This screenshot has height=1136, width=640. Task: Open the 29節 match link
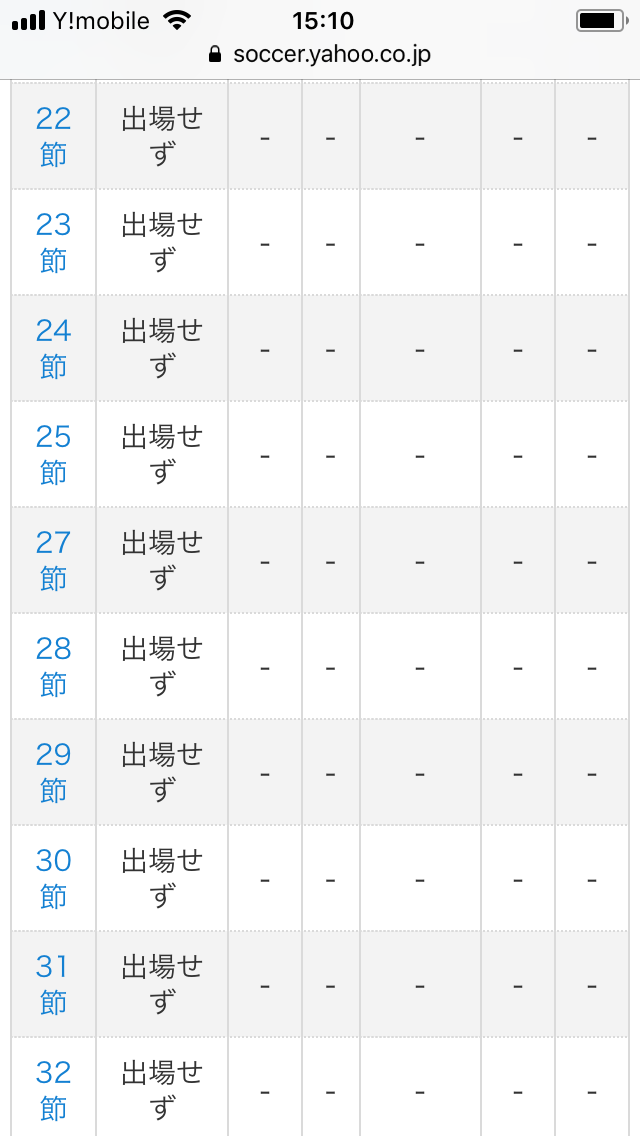click(53, 772)
